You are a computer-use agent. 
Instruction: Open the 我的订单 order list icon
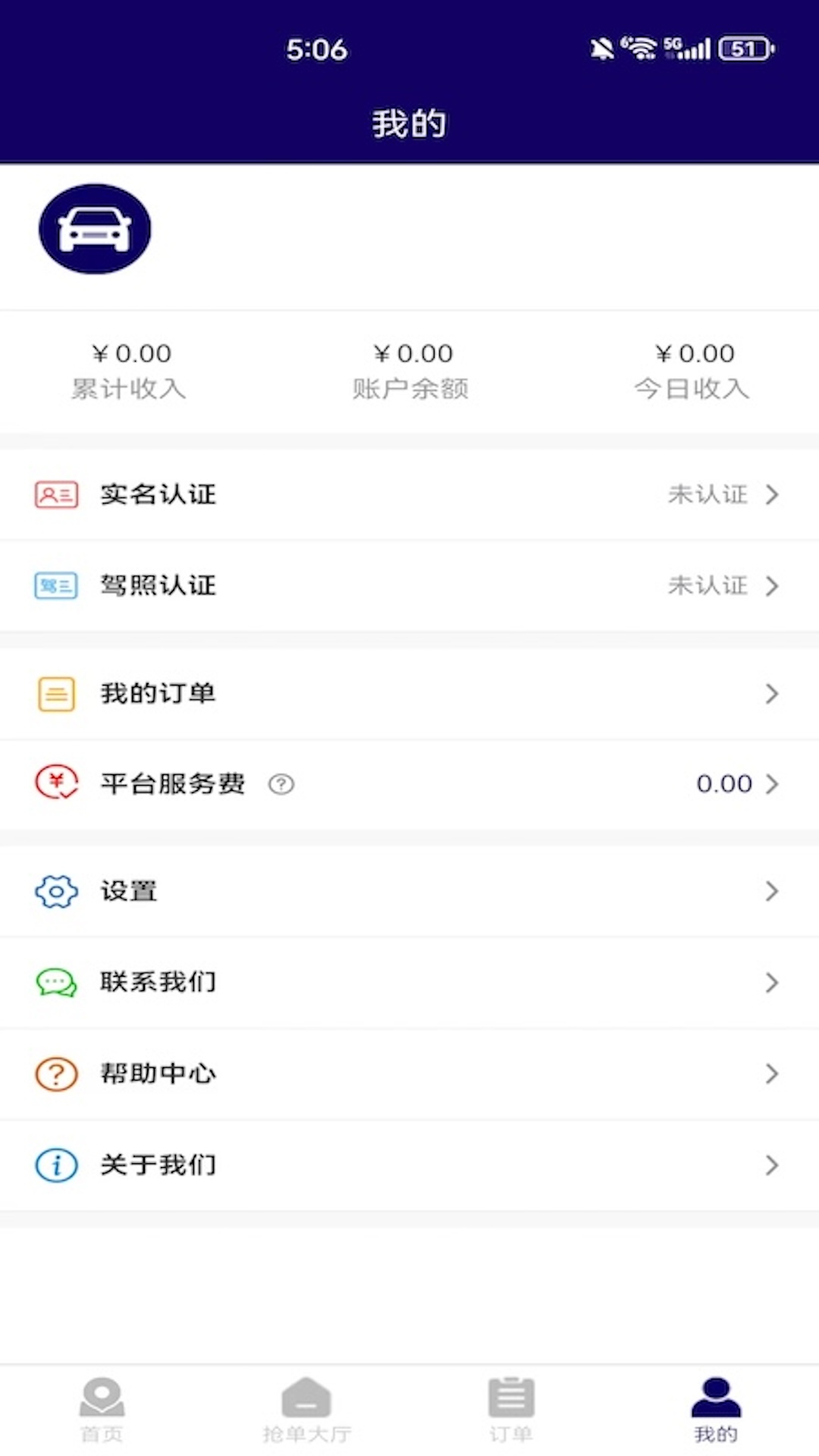coord(56,692)
